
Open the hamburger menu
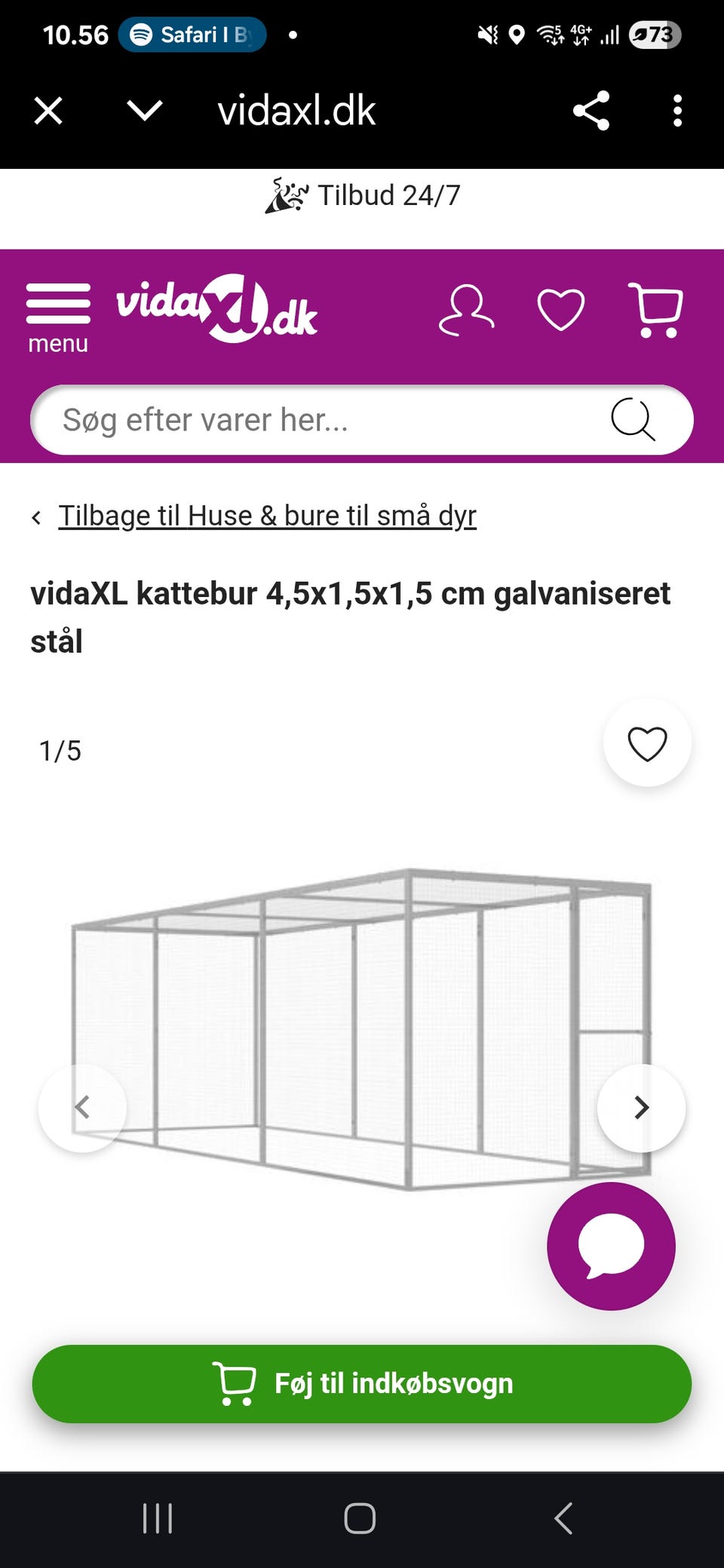click(57, 304)
